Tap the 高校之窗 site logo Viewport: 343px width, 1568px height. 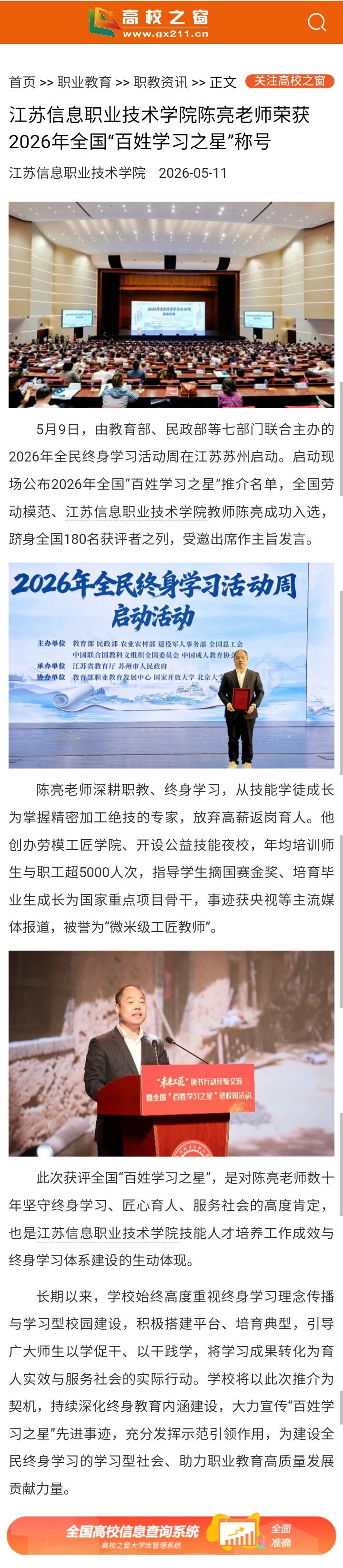tap(149, 22)
